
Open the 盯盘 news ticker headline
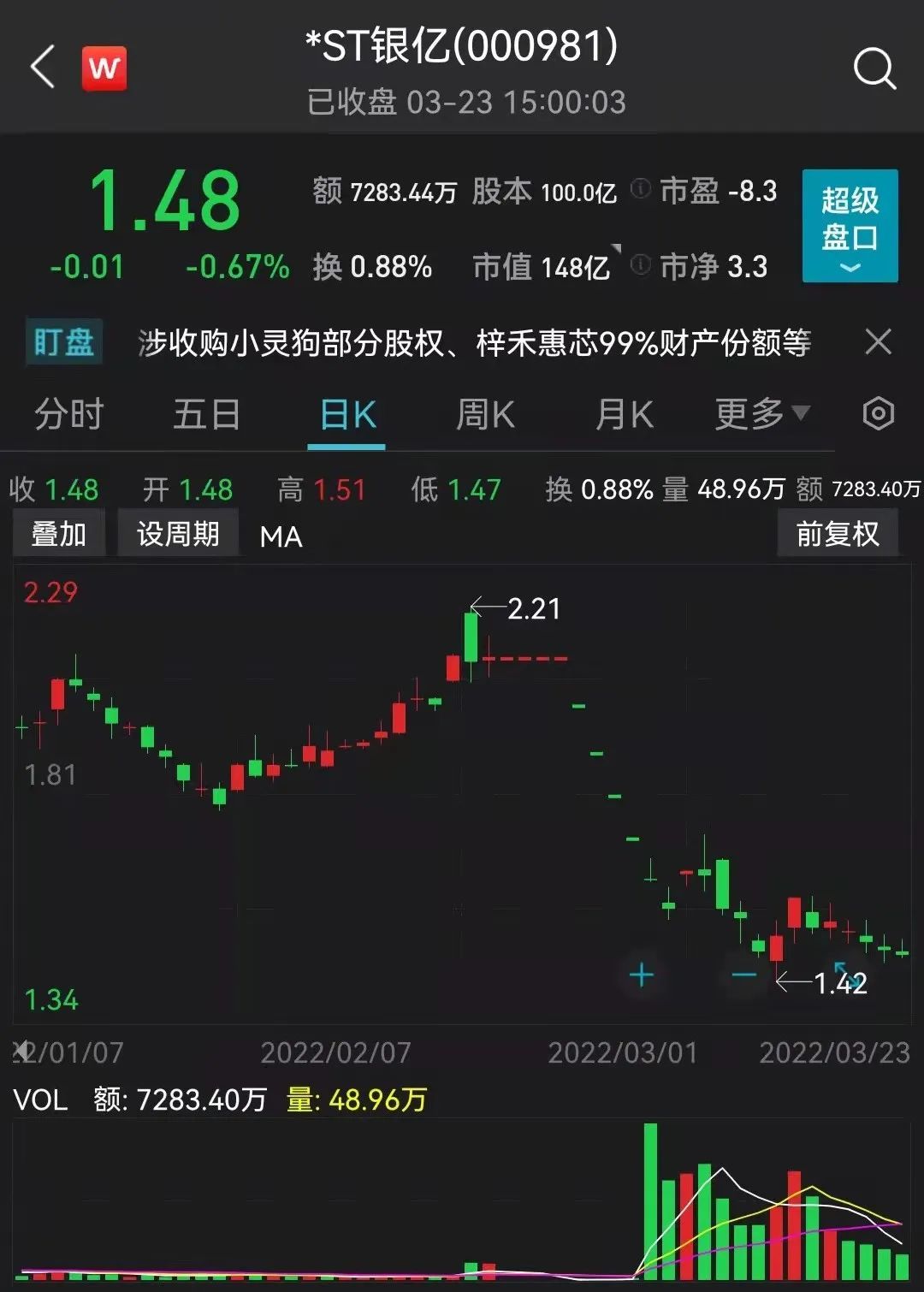(474, 343)
